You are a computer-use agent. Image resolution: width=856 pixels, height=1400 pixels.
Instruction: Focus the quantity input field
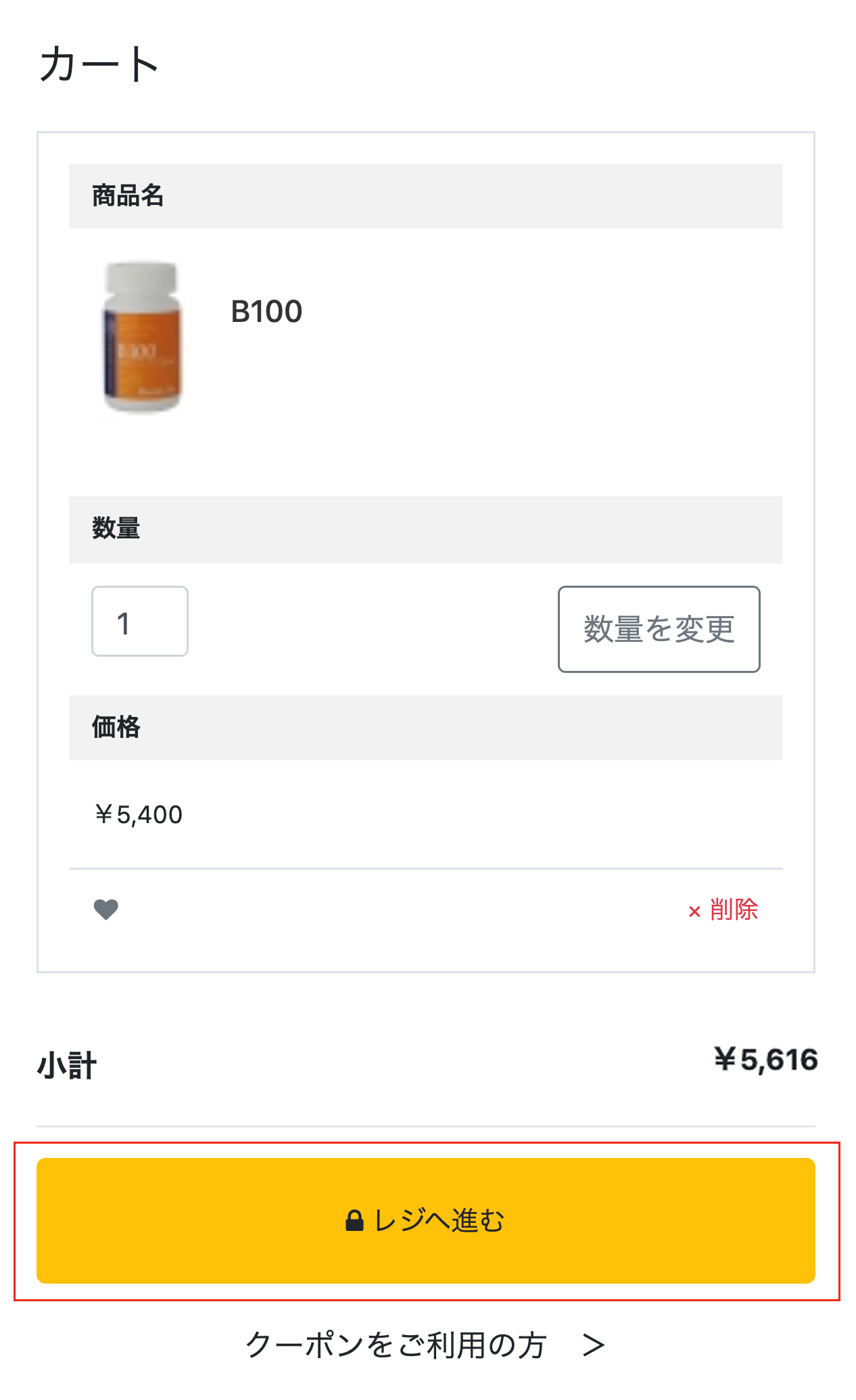pyautogui.click(x=140, y=622)
